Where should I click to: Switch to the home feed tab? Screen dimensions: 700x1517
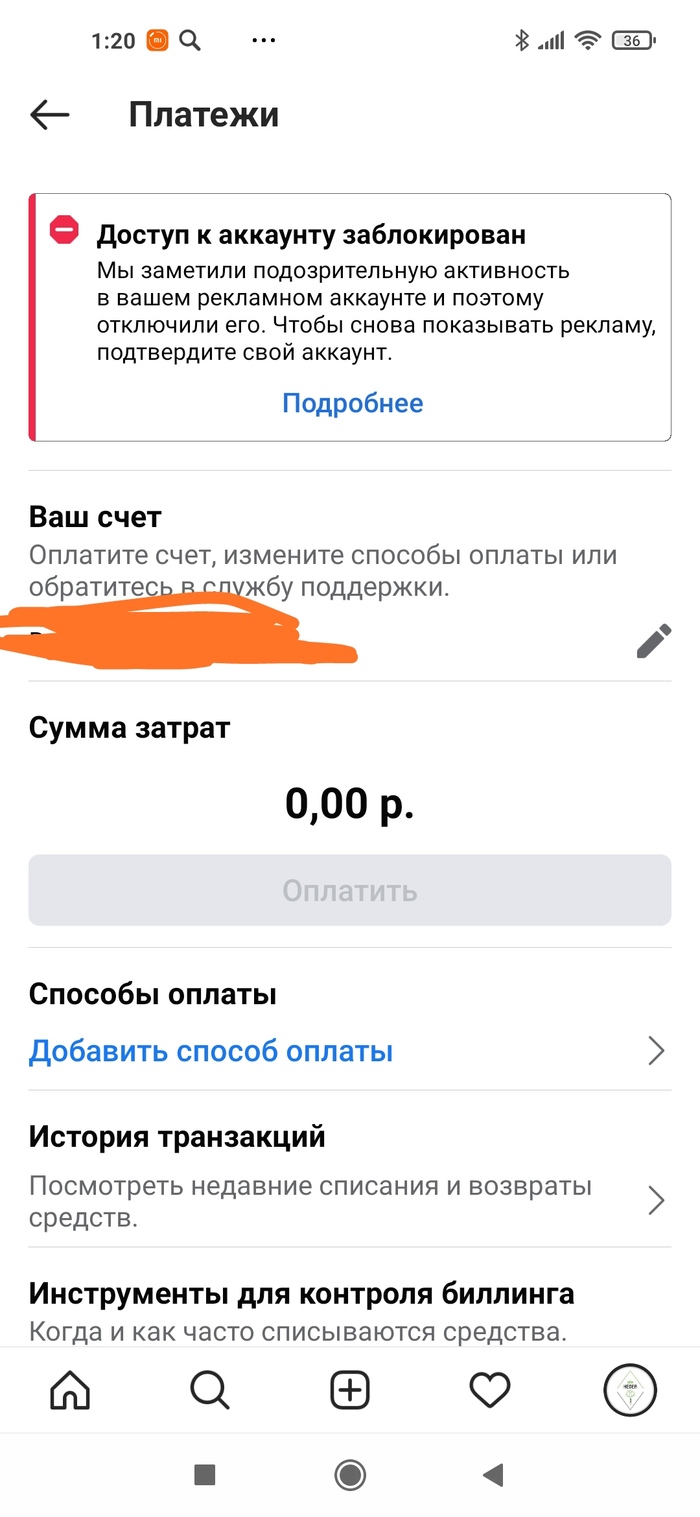click(70, 1390)
